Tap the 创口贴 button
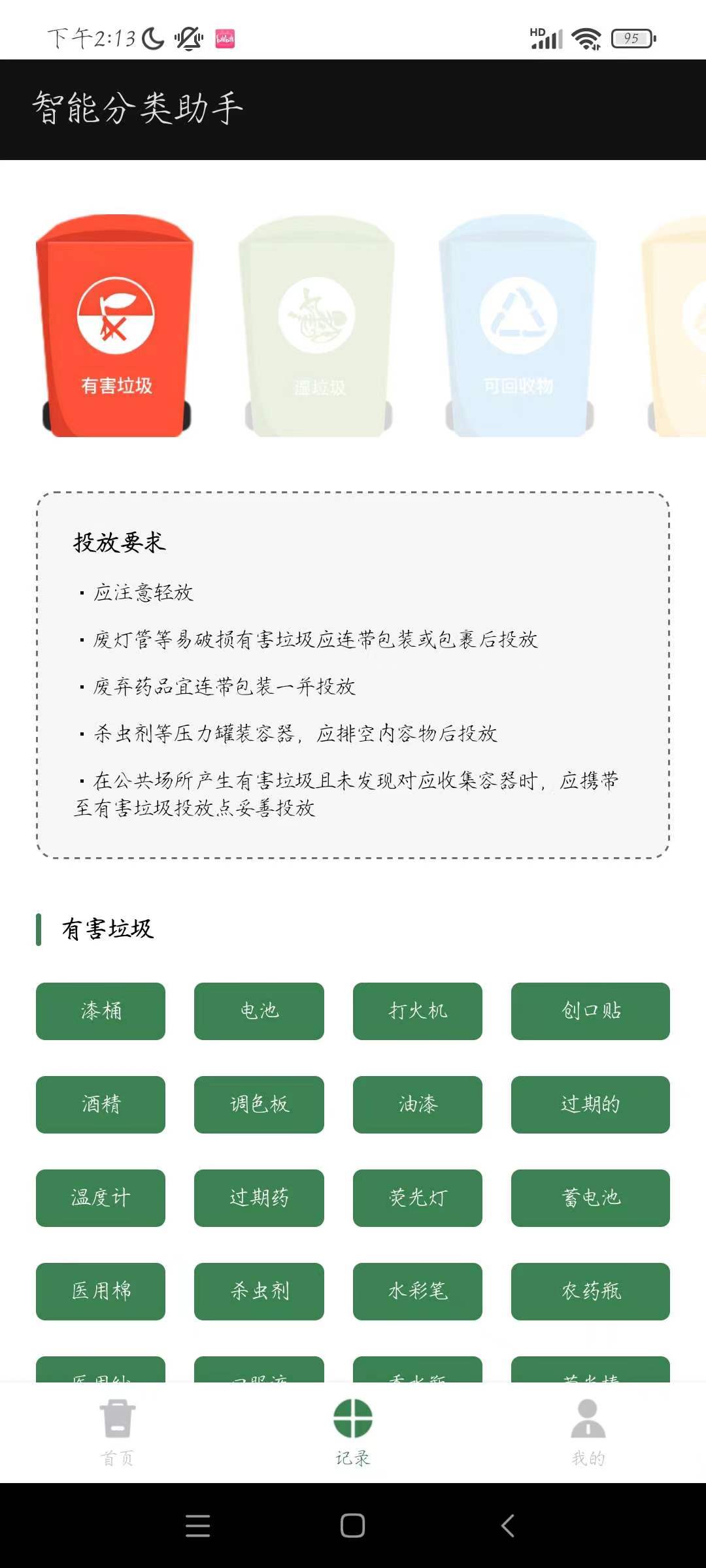The height and width of the screenshot is (1568, 706). [x=590, y=1011]
